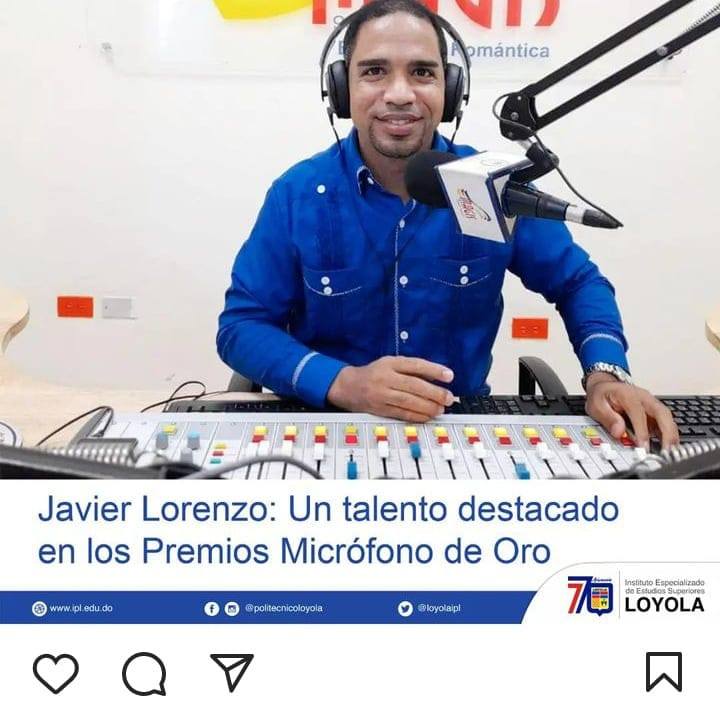Save this post with the bookmark icon
Screen dimensions: 720x722
[664, 672]
